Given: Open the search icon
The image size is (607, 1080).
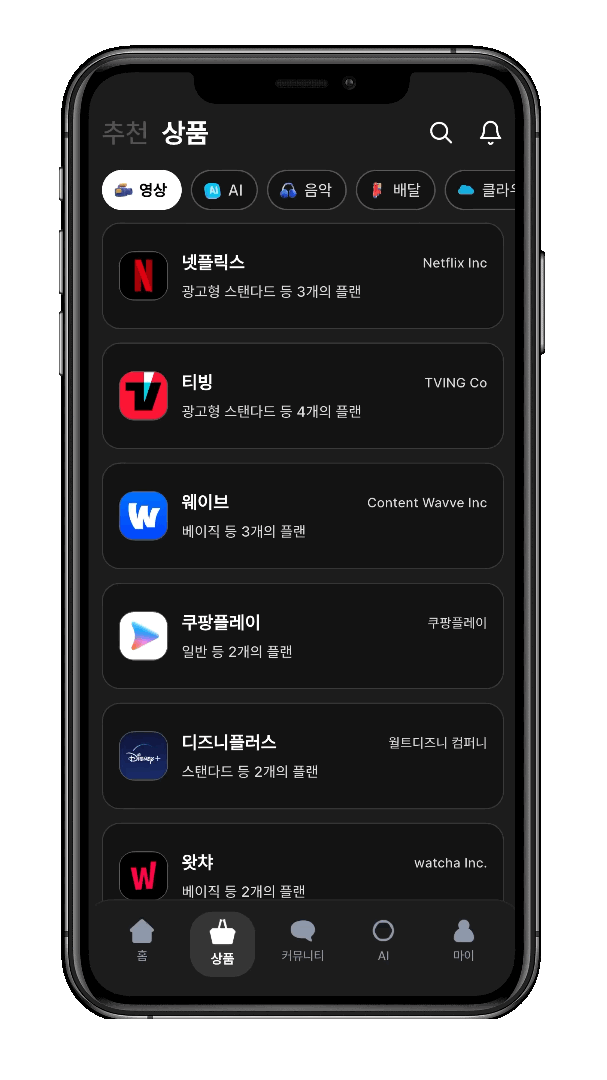Looking at the screenshot, I should [440, 132].
